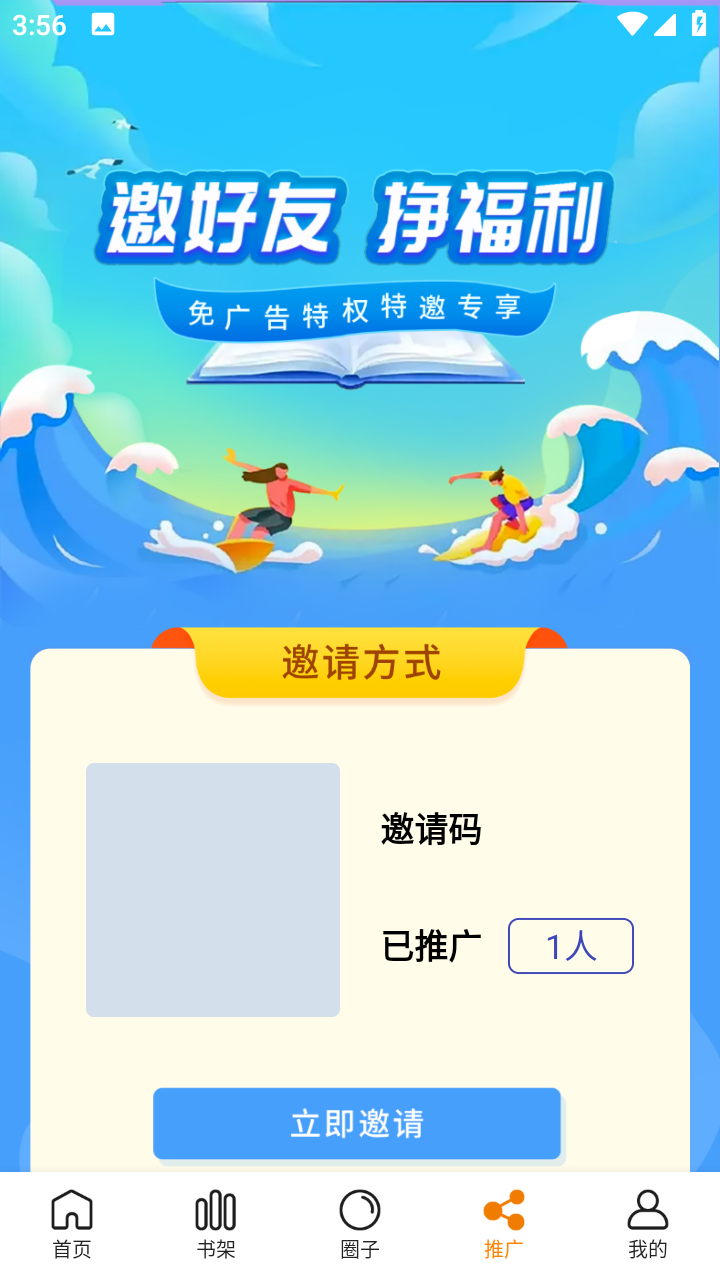This screenshot has width=720, height=1280.
Task: Switch to the 首页 tab
Action: click(72, 1225)
